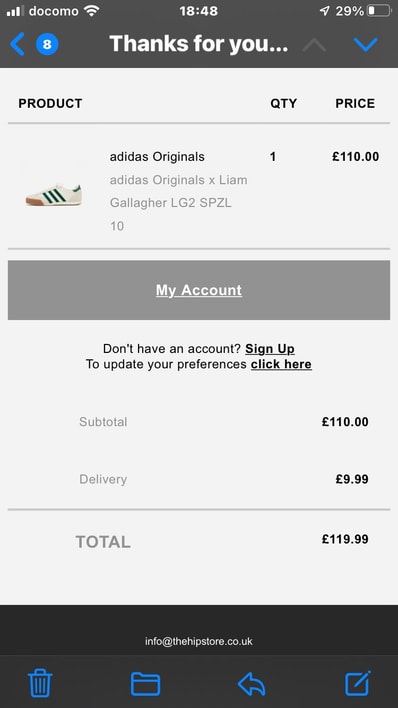Compose a new email
Screen dimensions: 398x708
[x=358, y=683]
